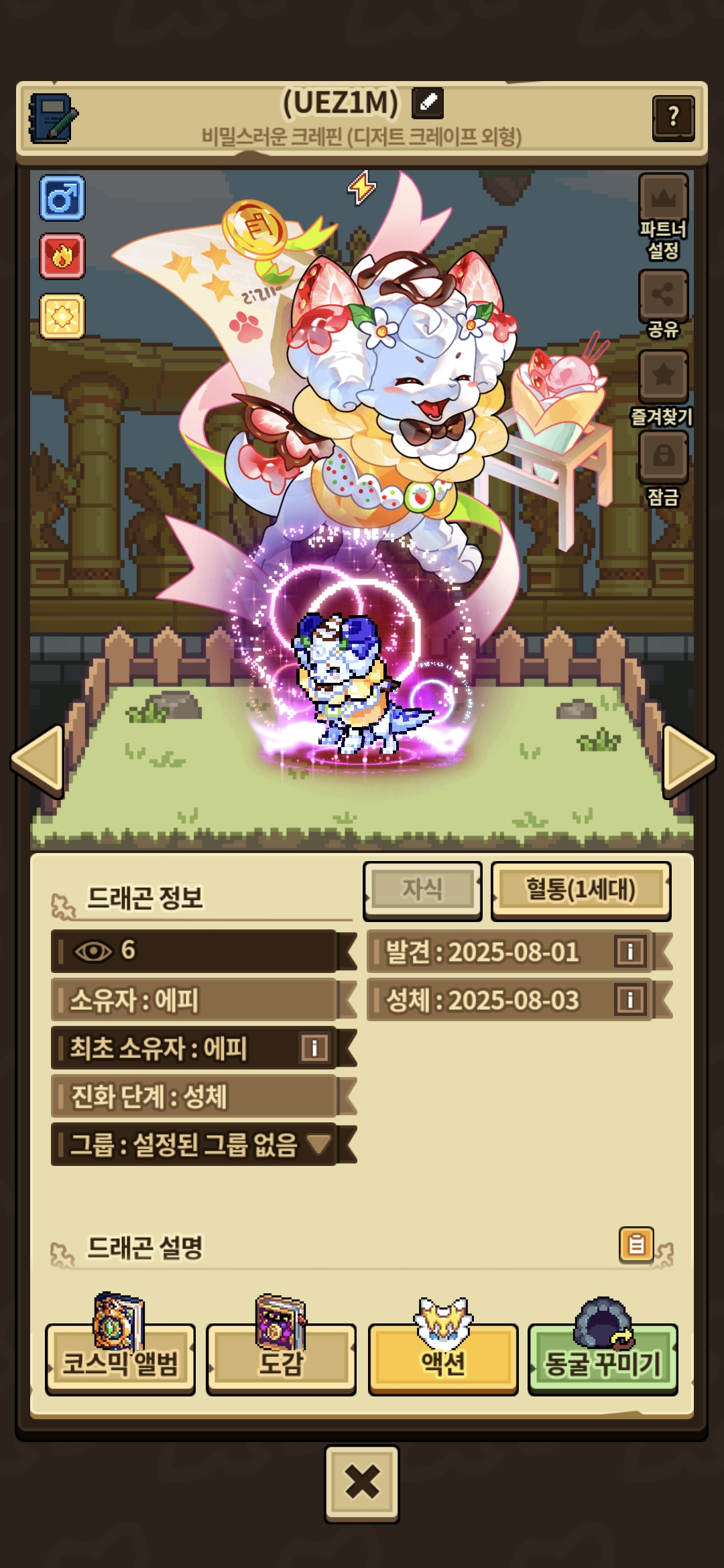
Task: Go to the previous dragon
Action: [x=38, y=761]
